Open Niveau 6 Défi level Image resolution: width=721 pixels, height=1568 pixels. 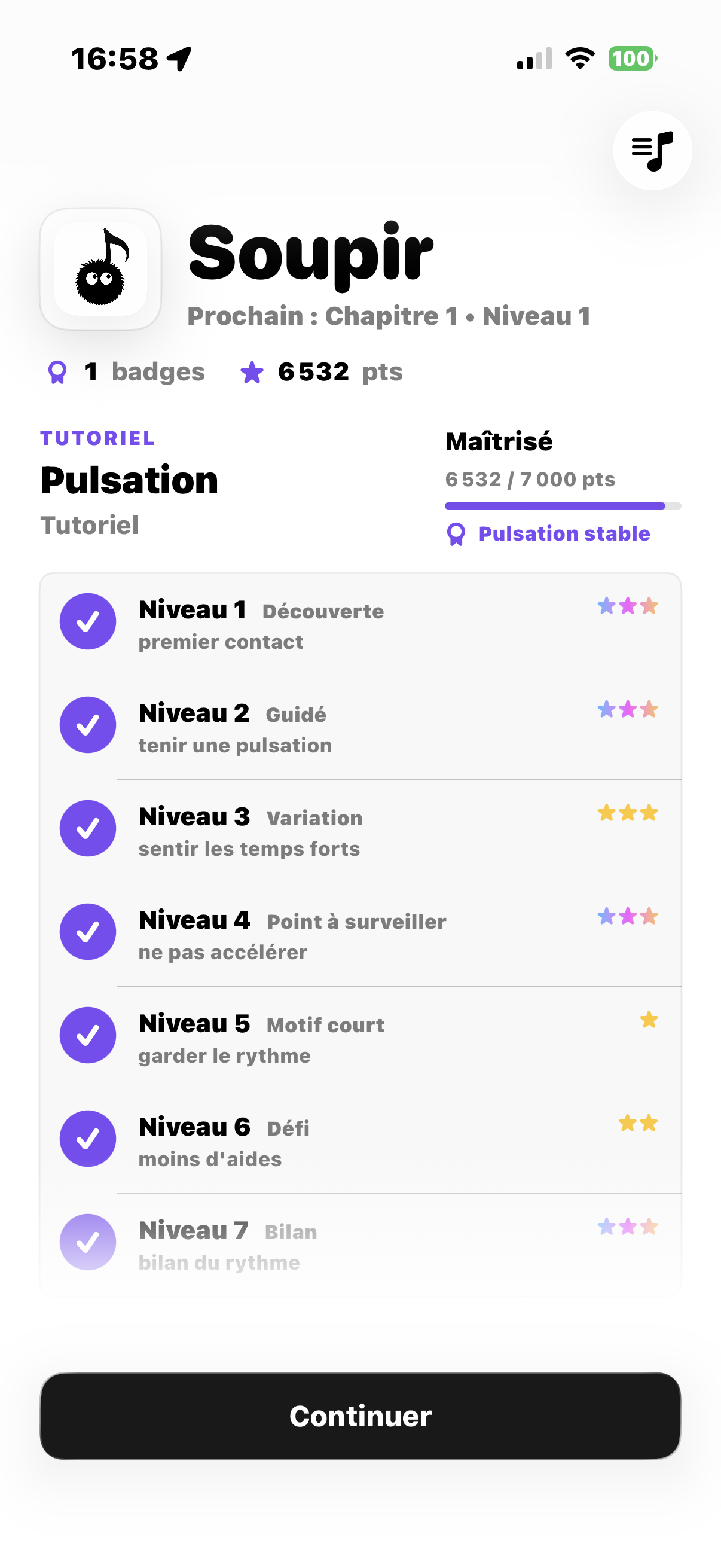click(360, 1142)
